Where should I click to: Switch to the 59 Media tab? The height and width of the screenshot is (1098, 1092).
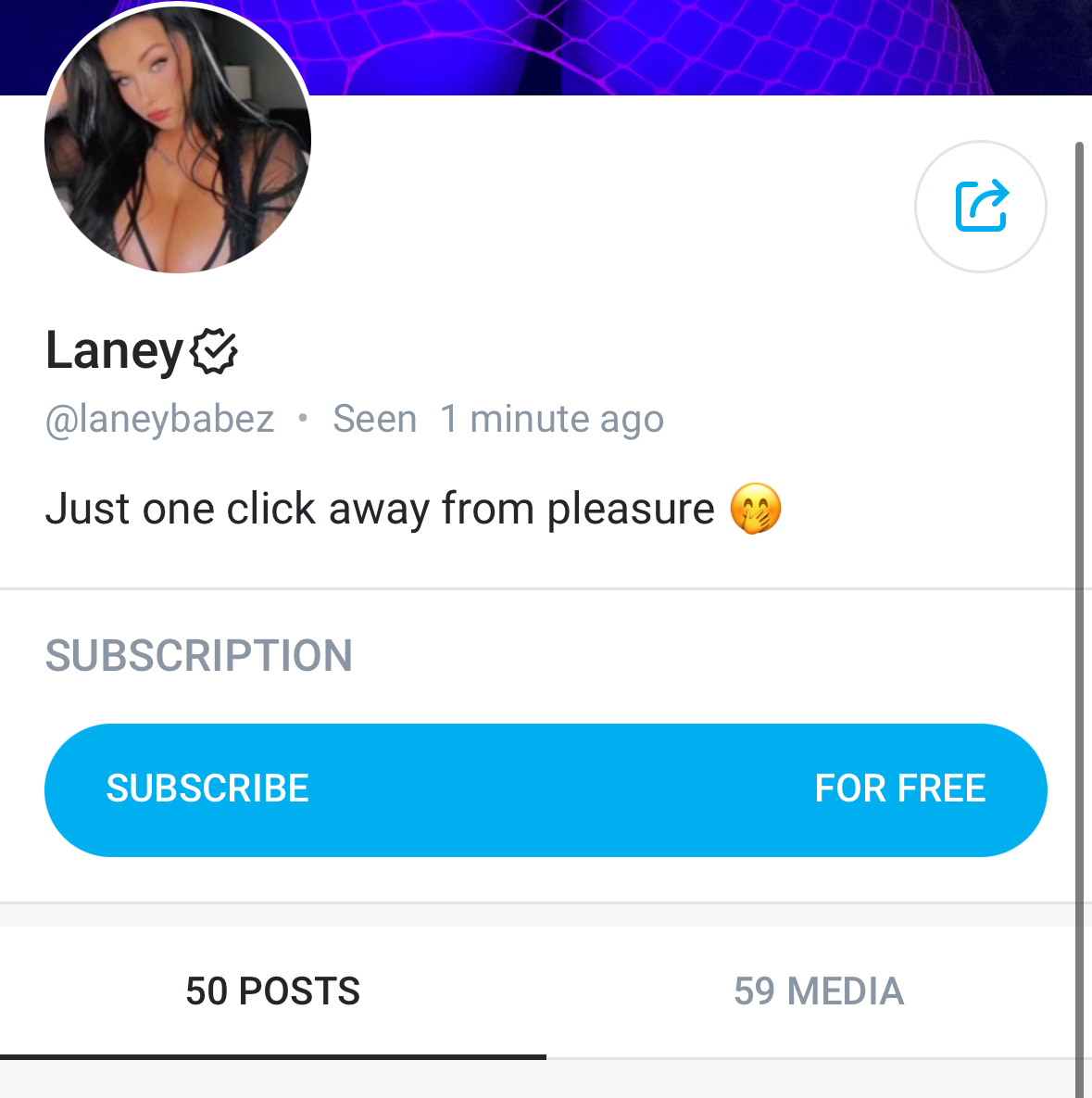pos(819,991)
